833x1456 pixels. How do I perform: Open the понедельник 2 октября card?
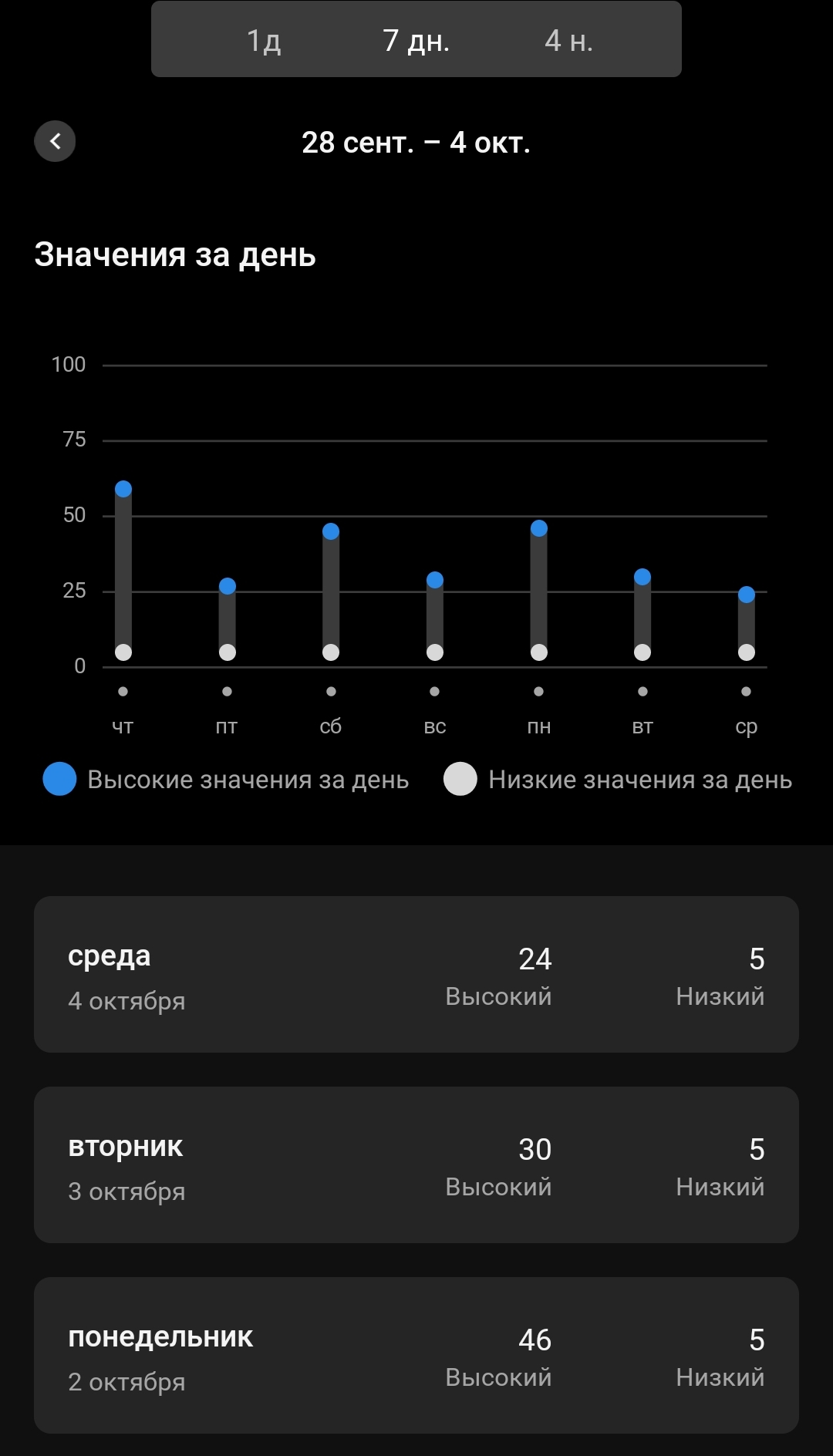pos(416,1355)
